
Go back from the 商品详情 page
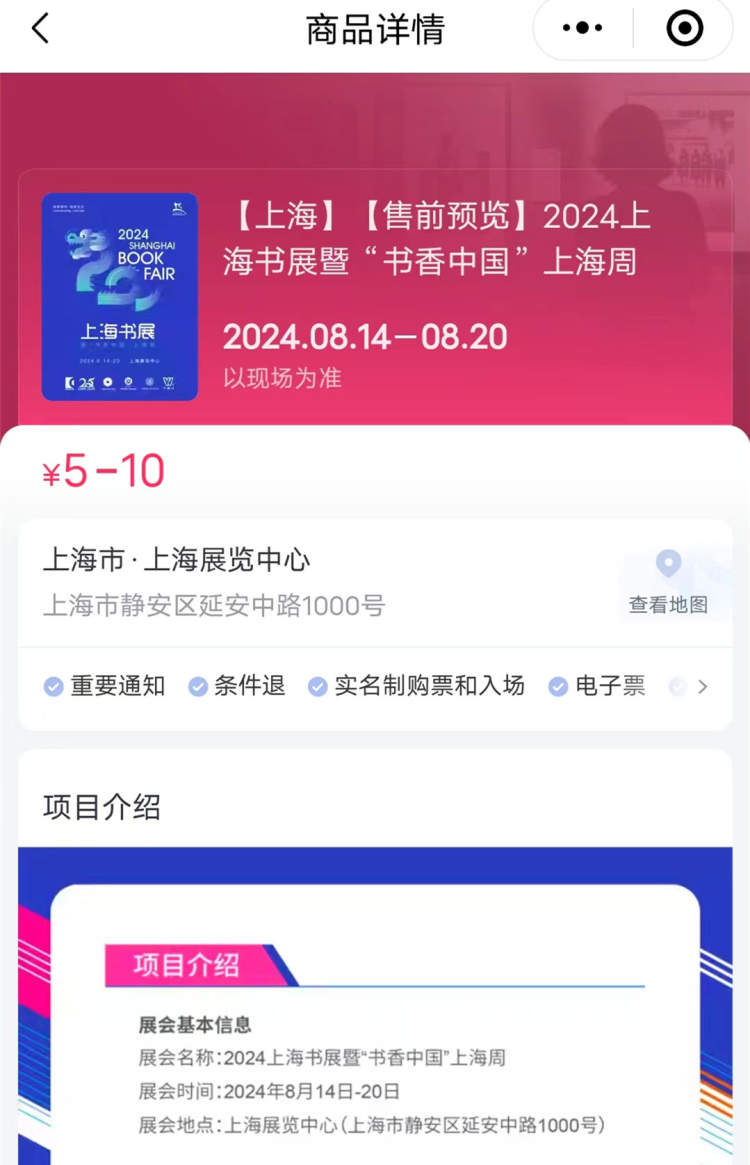click(x=40, y=29)
